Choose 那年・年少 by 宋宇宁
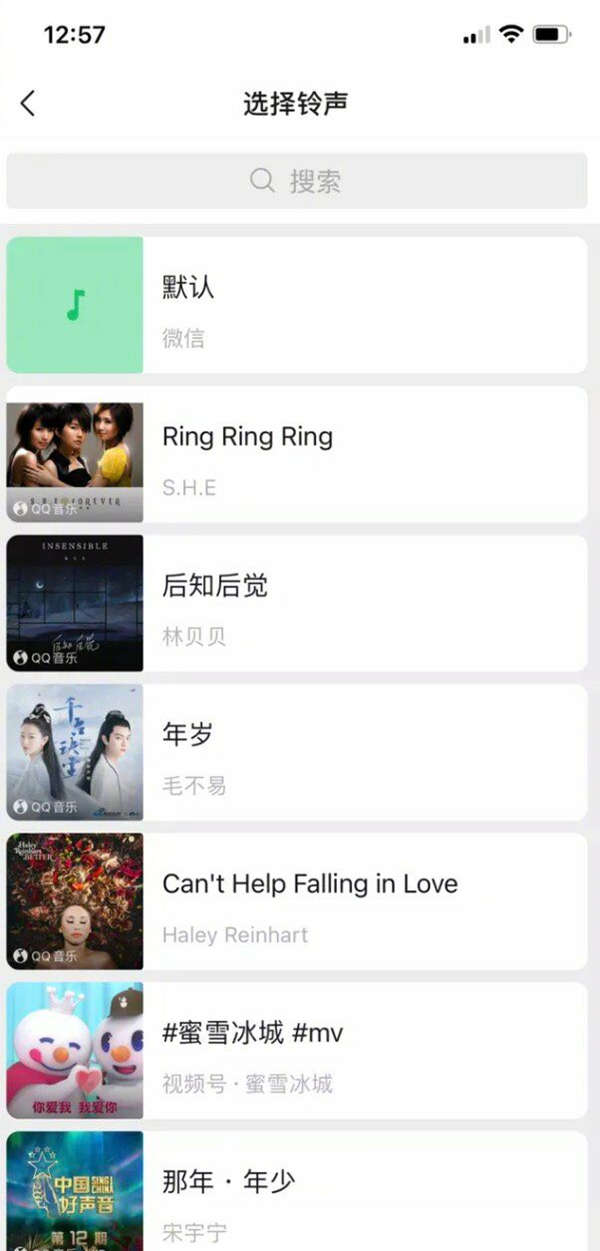Screen dimensions: 600x1251 297,1191
